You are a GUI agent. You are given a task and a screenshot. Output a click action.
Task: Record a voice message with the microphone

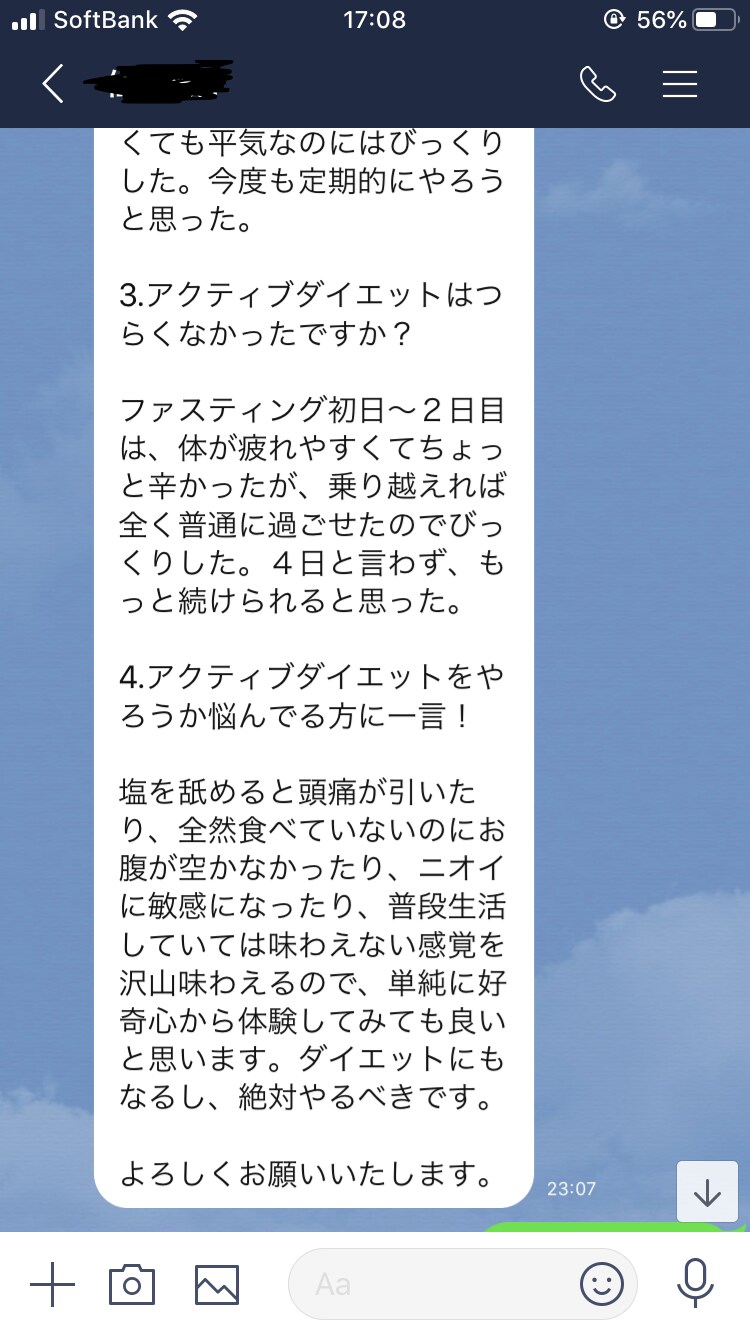tap(695, 1284)
